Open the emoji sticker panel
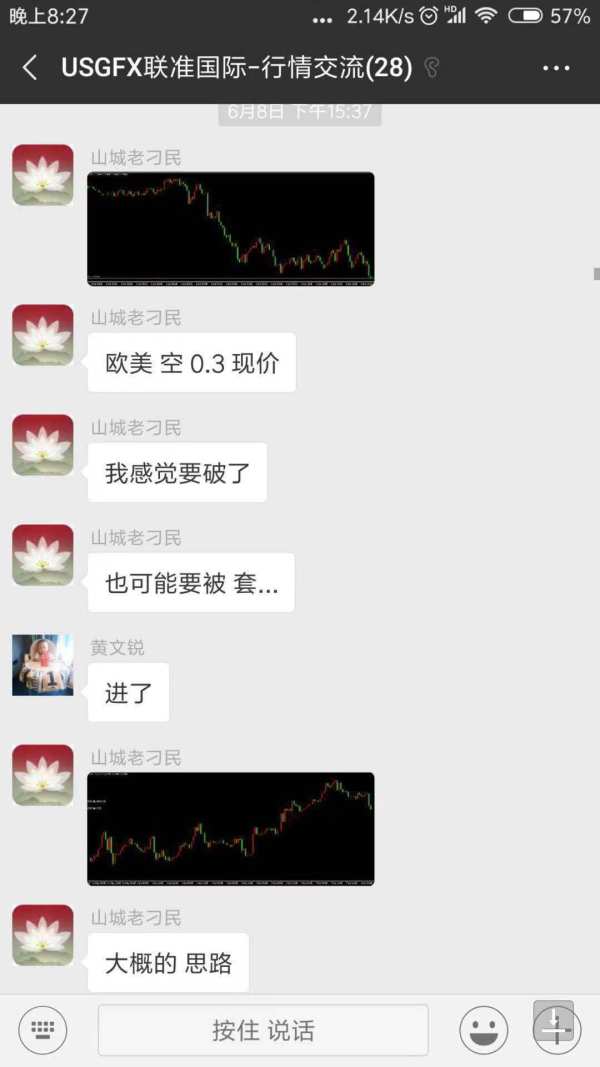The image size is (600, 1067). (x=483, y=1030)
